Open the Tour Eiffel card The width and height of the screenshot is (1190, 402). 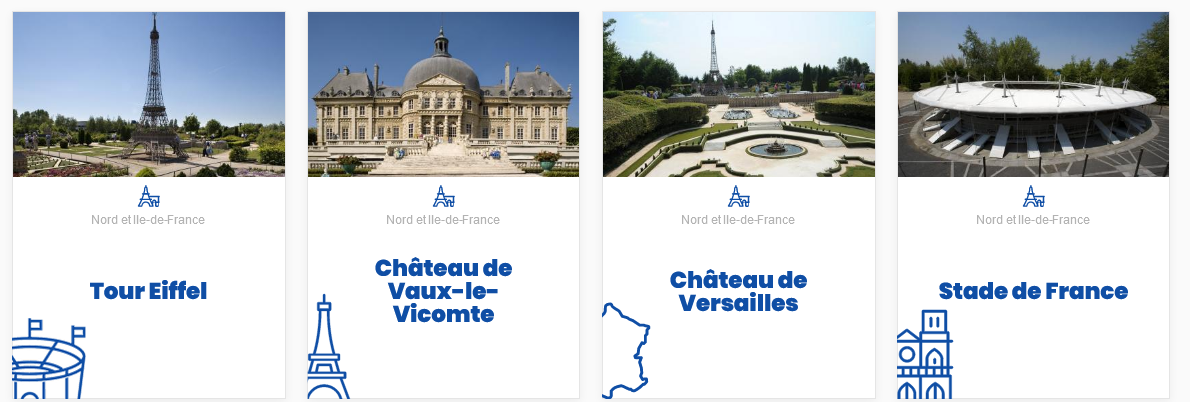pos(148,291)
